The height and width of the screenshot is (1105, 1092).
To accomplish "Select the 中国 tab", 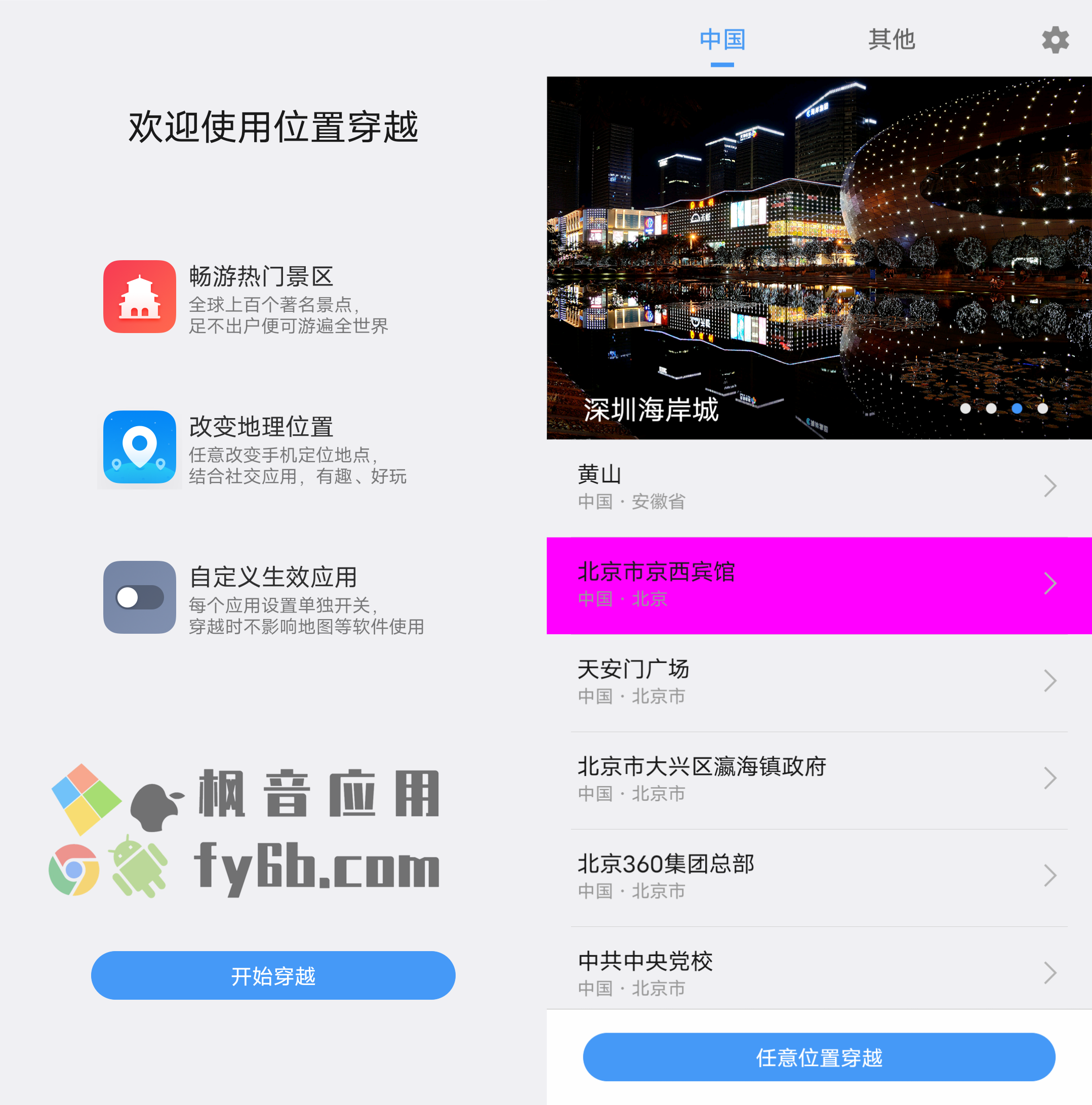I will tap(722, 40).
